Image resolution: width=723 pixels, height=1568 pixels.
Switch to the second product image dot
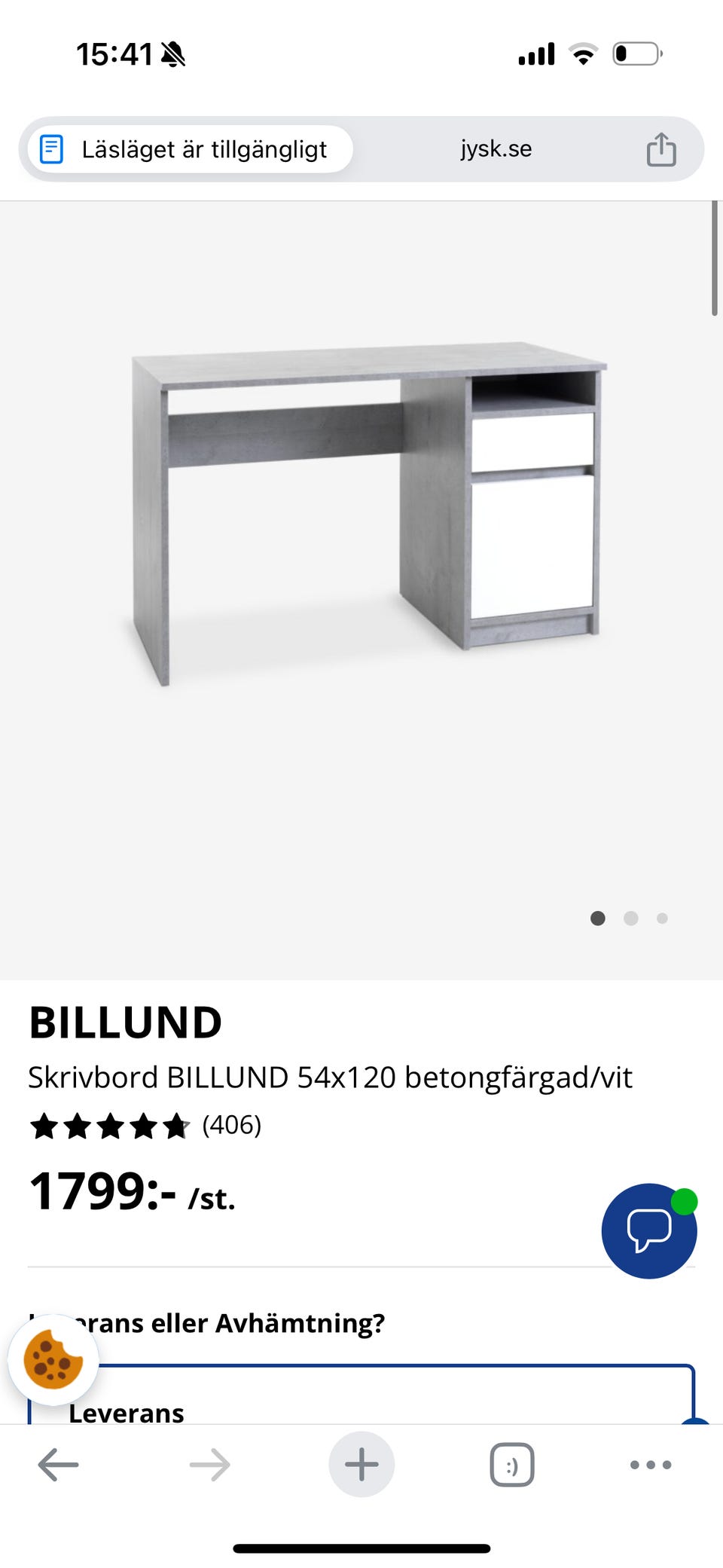tap(632, 918)
